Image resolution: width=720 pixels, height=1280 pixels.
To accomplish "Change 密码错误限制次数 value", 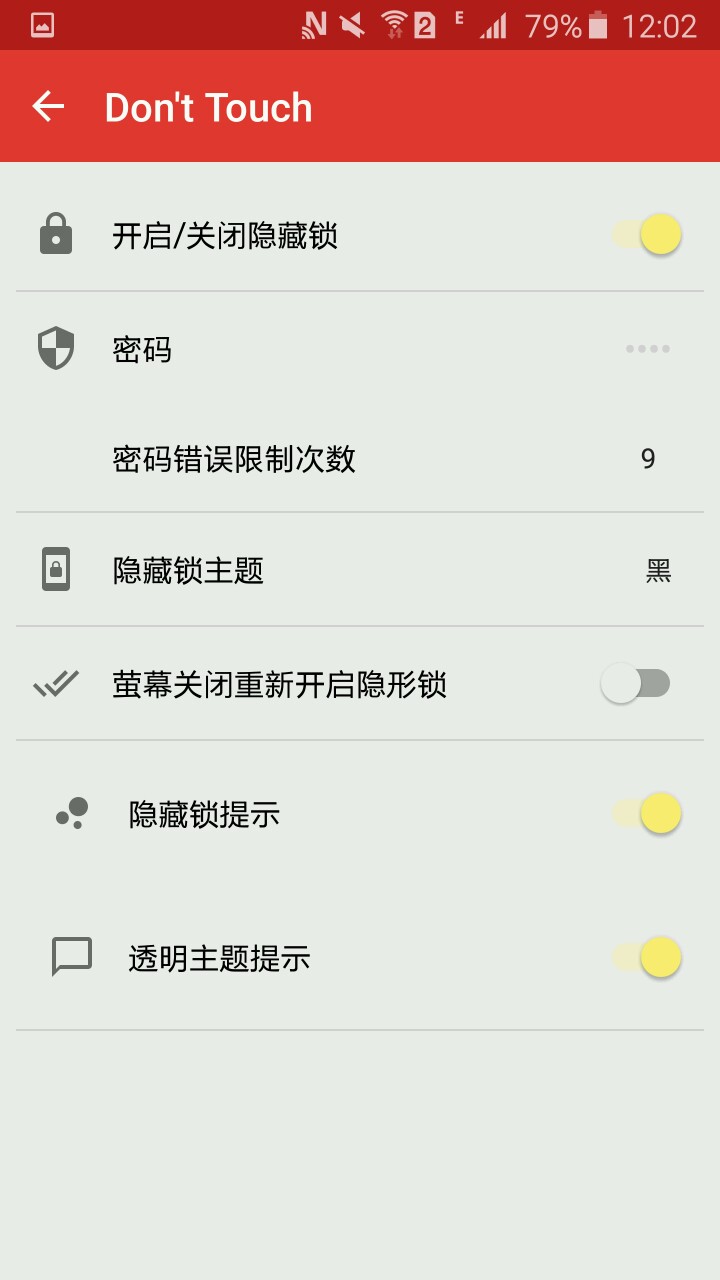I will pyautogui.click(x=360, y=459).
